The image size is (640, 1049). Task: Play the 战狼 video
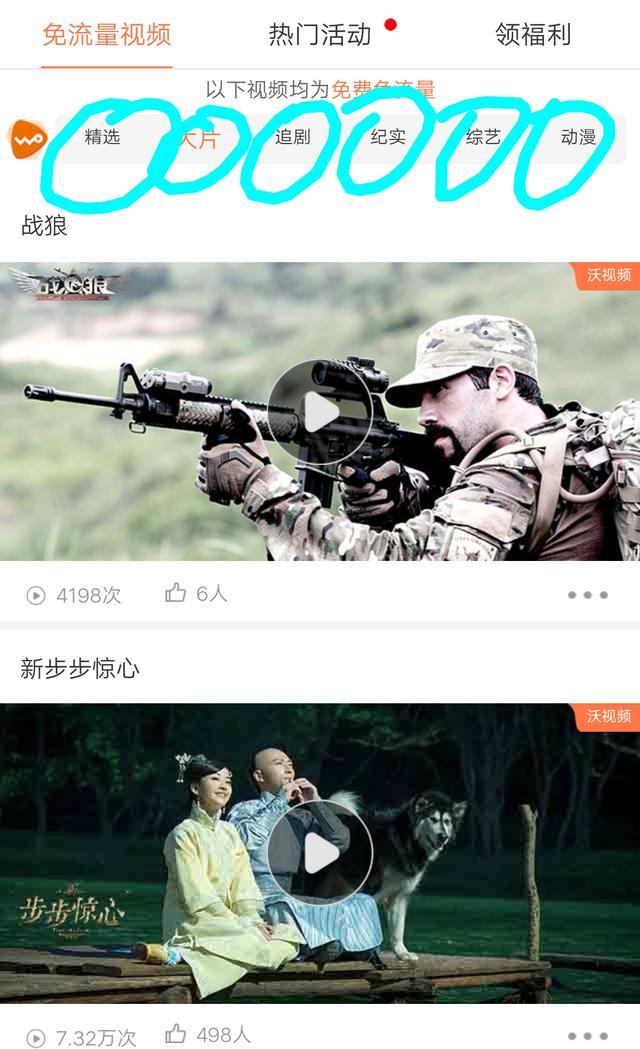point(320,412)
